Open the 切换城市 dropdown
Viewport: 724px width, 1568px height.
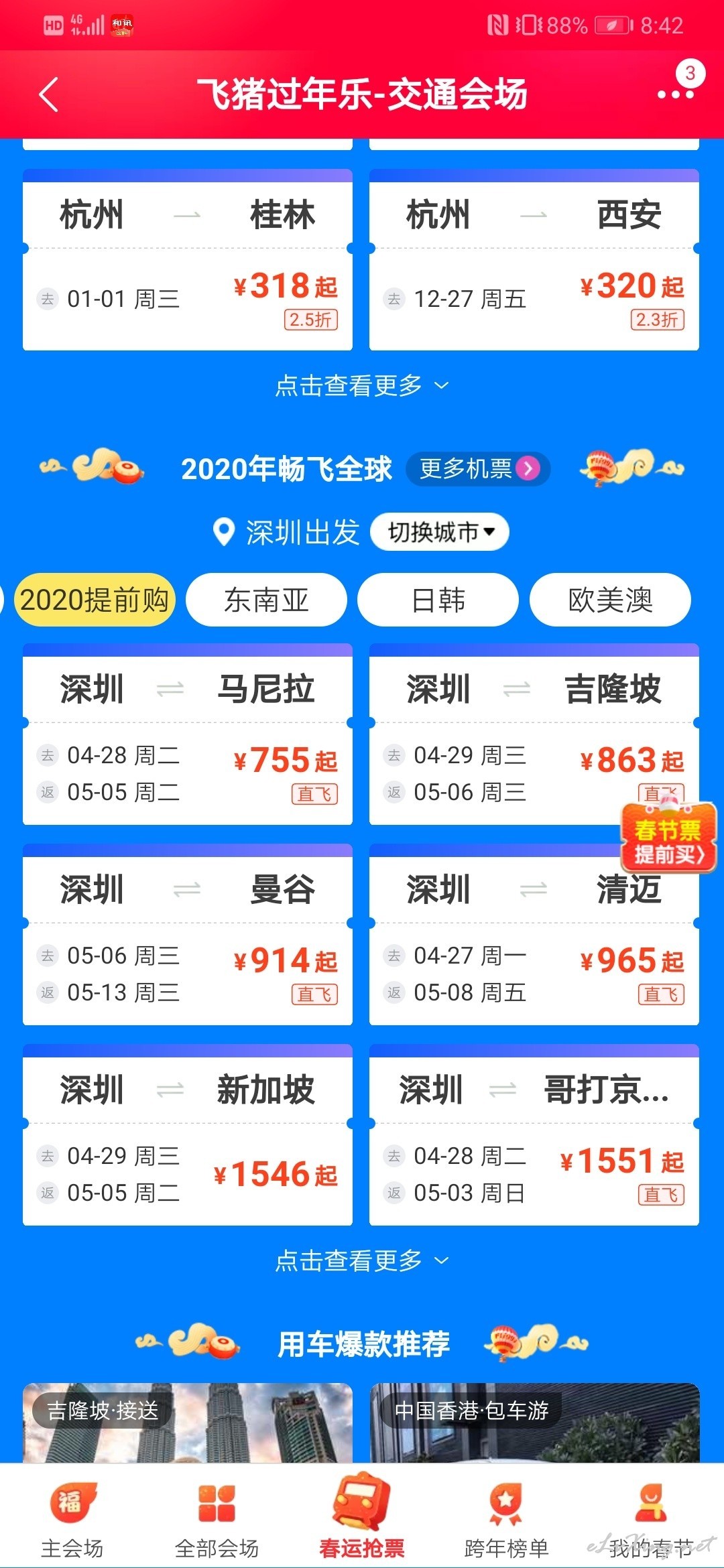point(440,532)
